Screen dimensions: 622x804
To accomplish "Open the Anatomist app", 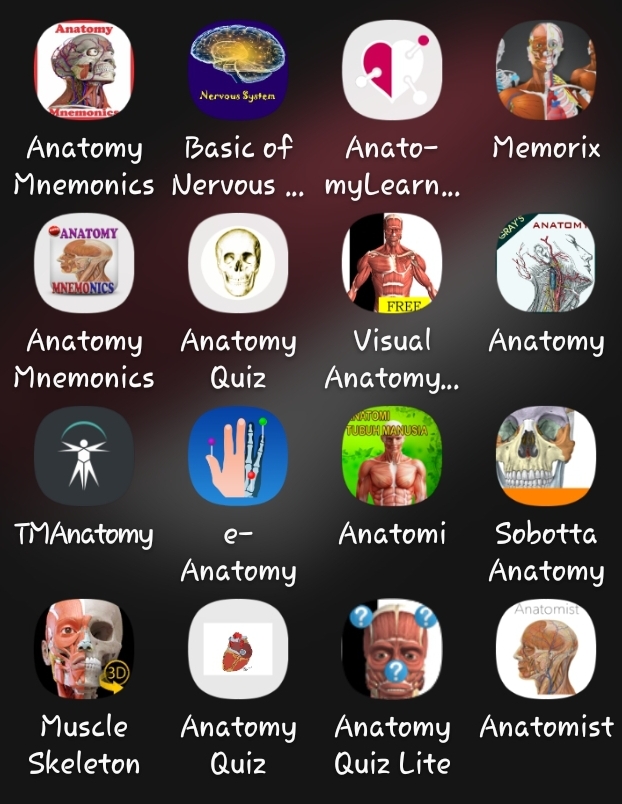I will [546, 649].
